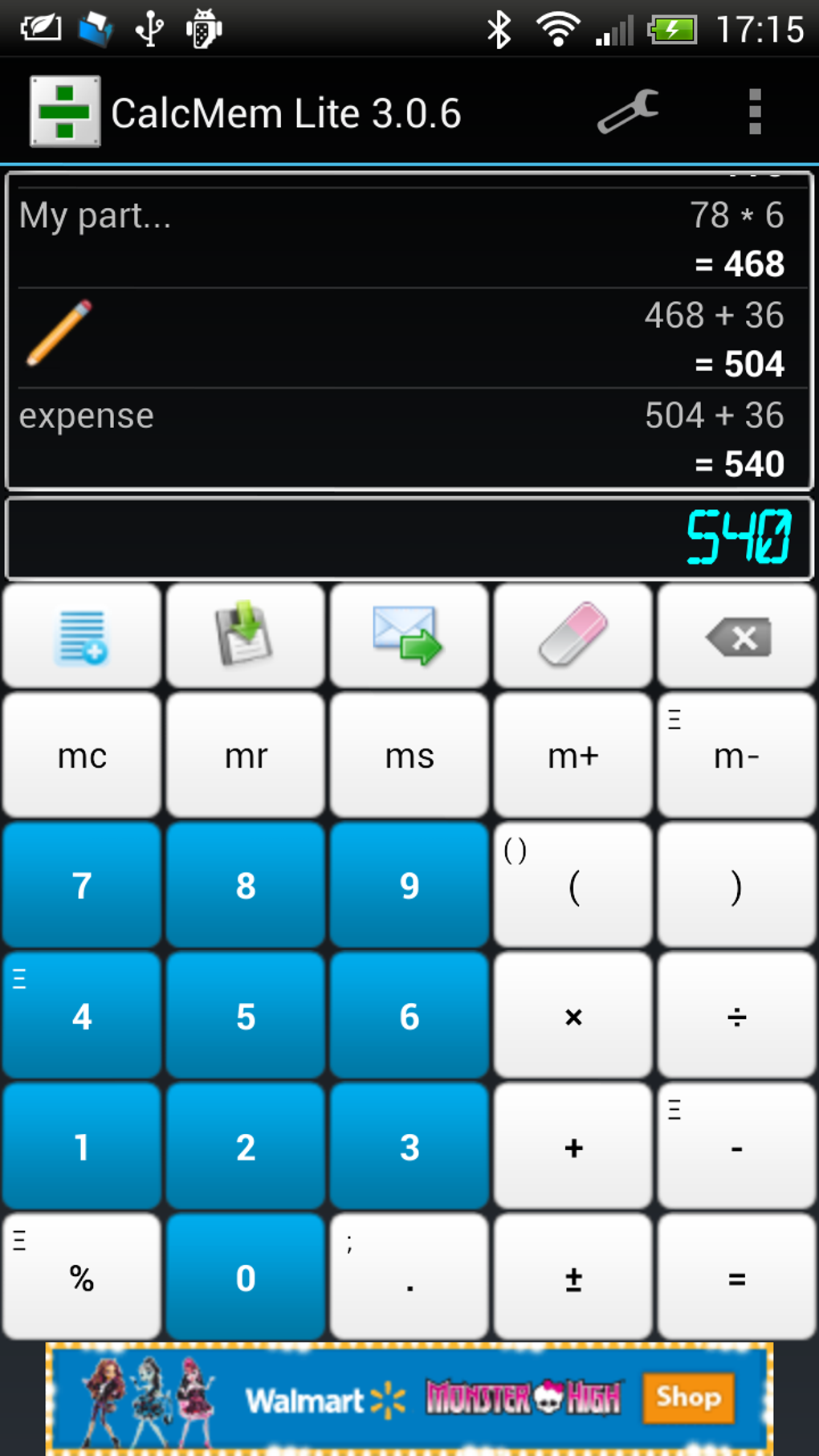Enter digit 7

click(x=82, y=886)
